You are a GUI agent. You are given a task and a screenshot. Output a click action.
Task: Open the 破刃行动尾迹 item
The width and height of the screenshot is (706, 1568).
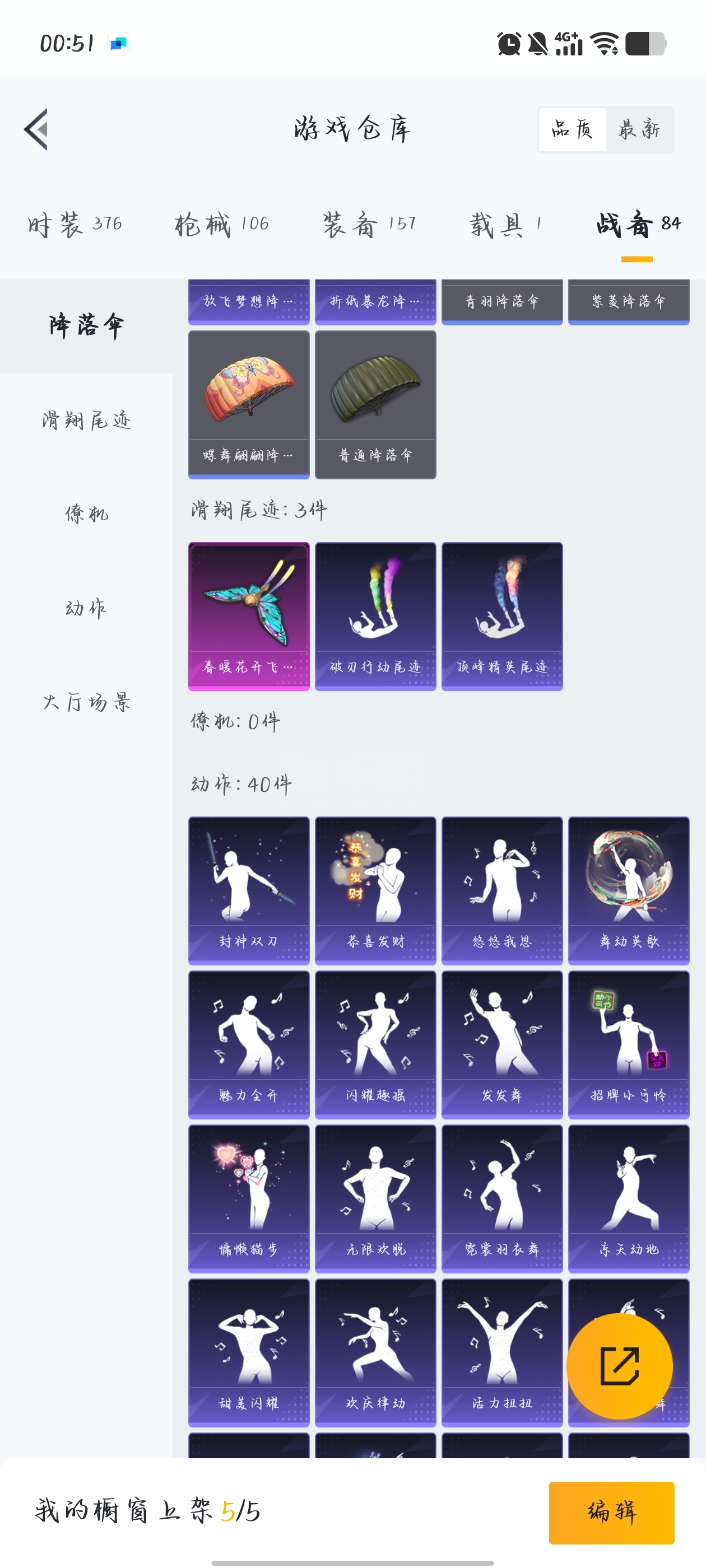(x=375, y=616)
